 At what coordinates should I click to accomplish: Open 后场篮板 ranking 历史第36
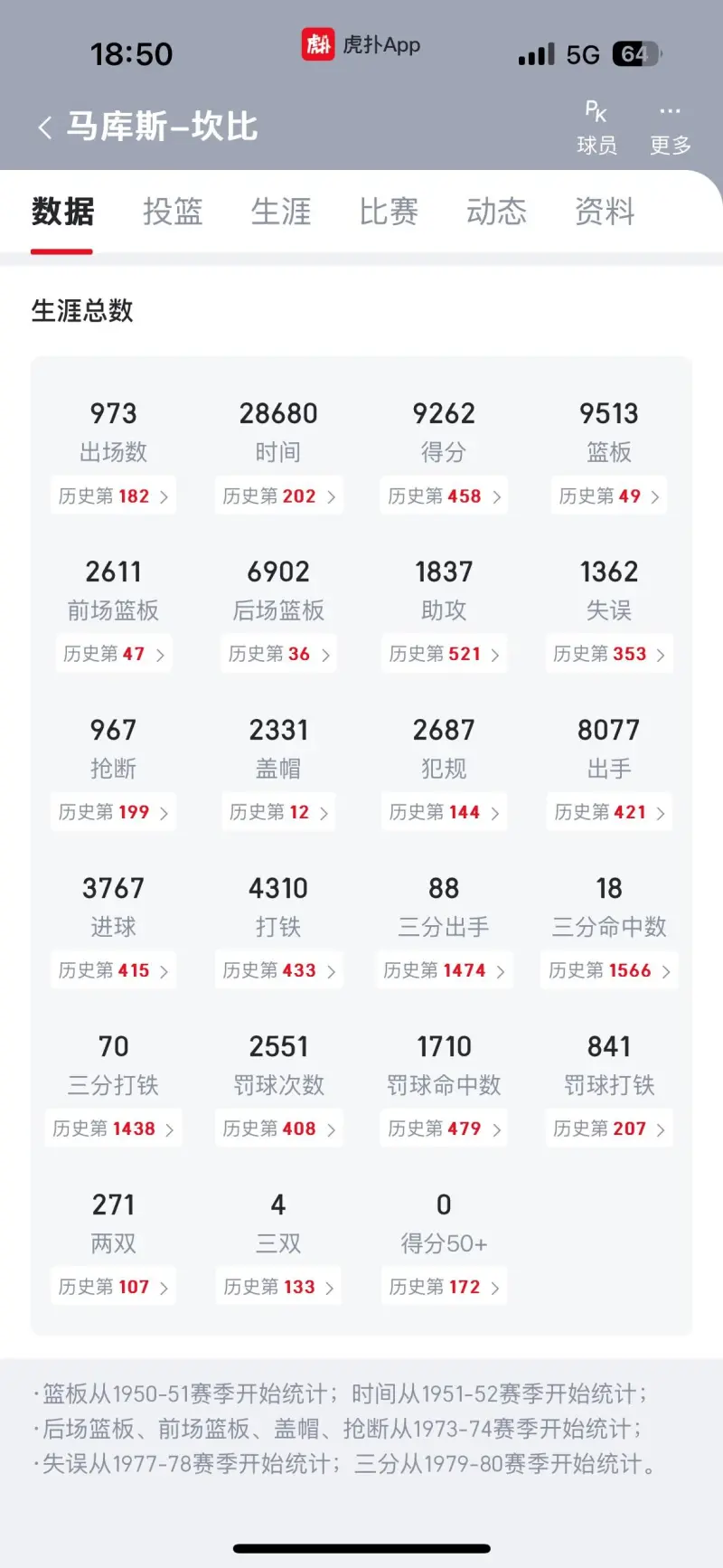[278, 655]
